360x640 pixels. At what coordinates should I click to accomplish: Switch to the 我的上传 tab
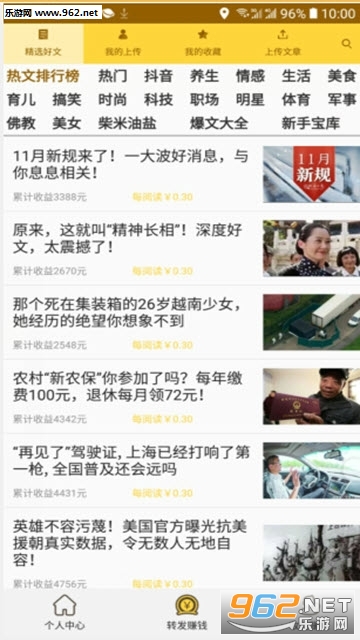(x=123, y=44)
